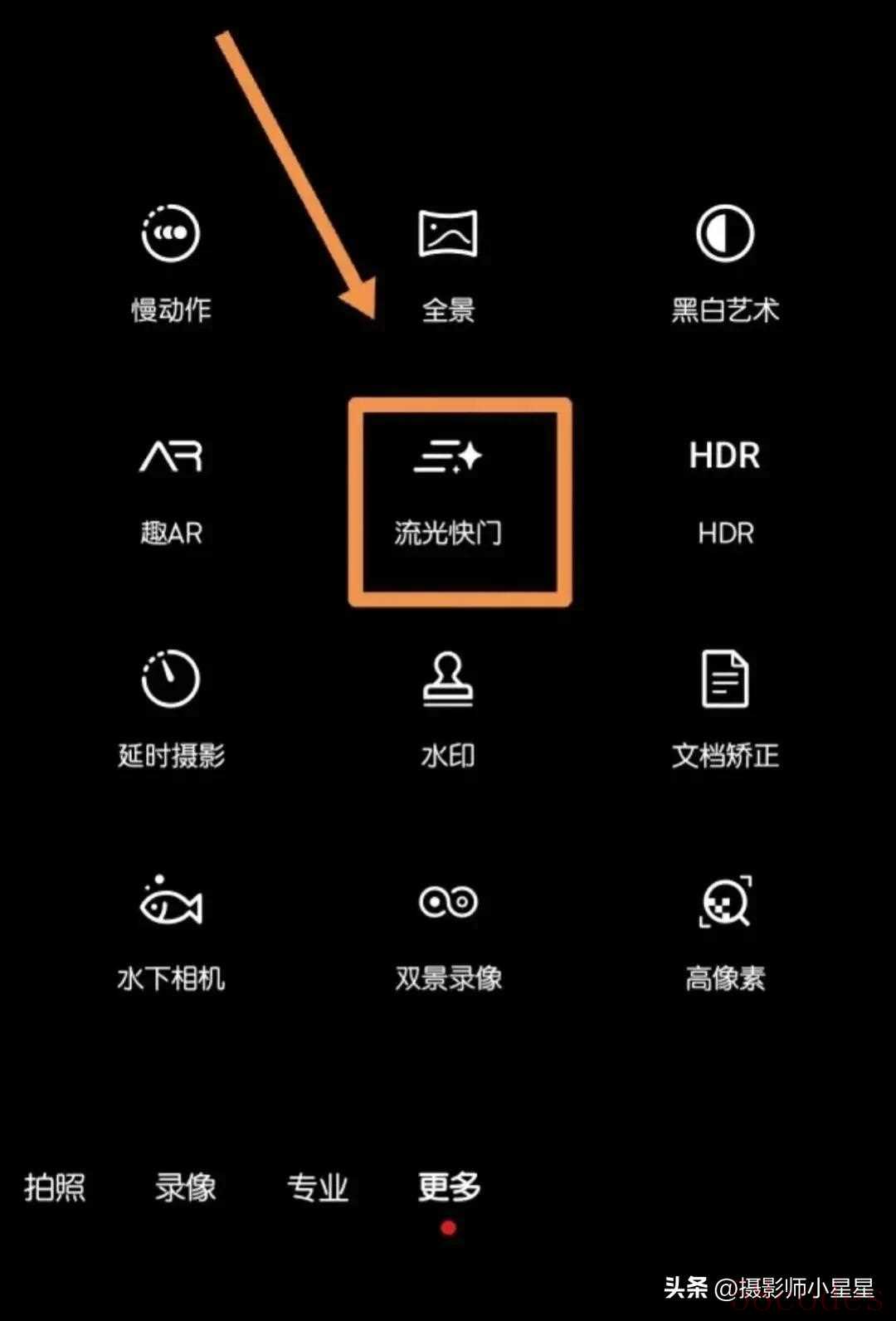Open 文档矫正 document correction mode
This screenshot has height=1321, width=896.
[725, 709]
